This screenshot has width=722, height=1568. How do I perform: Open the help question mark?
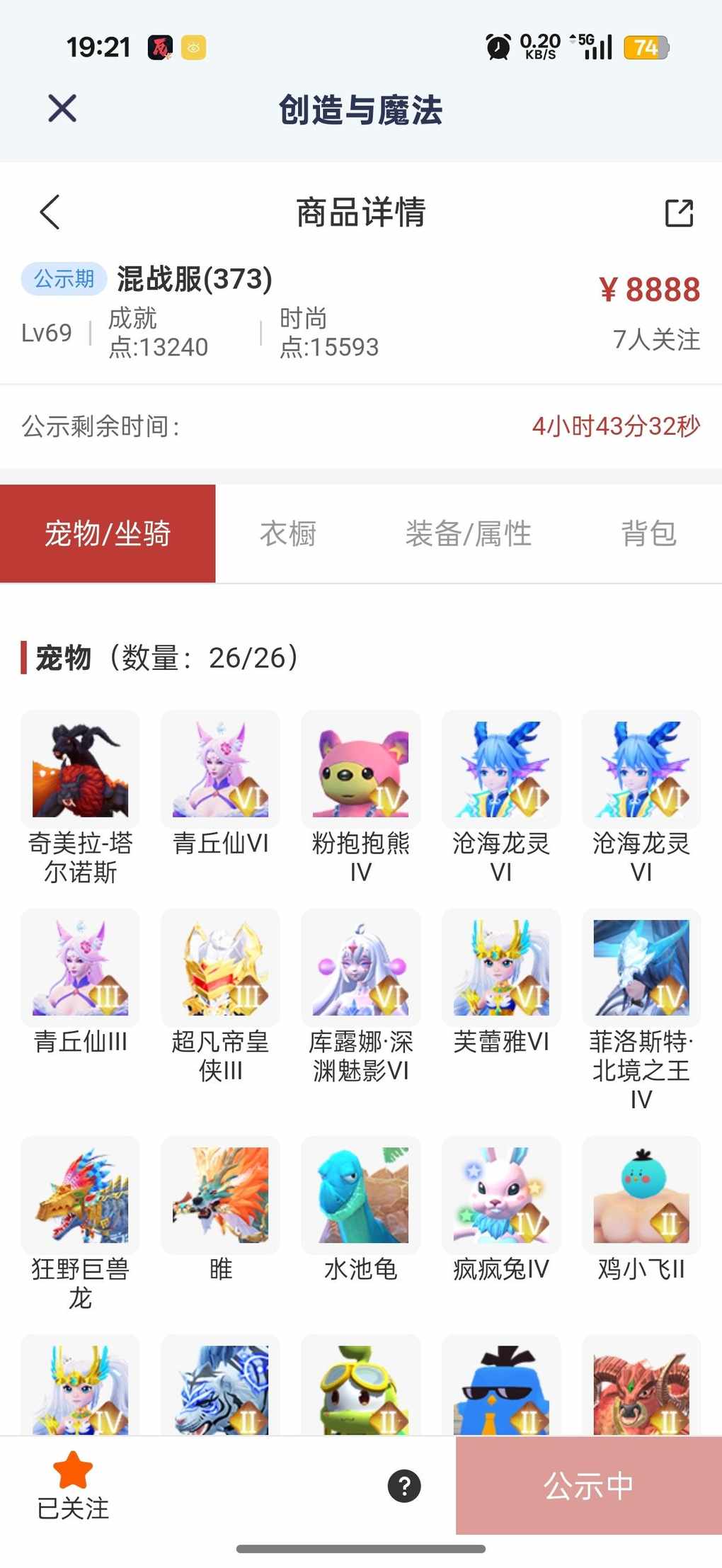click(x=404, y=1485)
